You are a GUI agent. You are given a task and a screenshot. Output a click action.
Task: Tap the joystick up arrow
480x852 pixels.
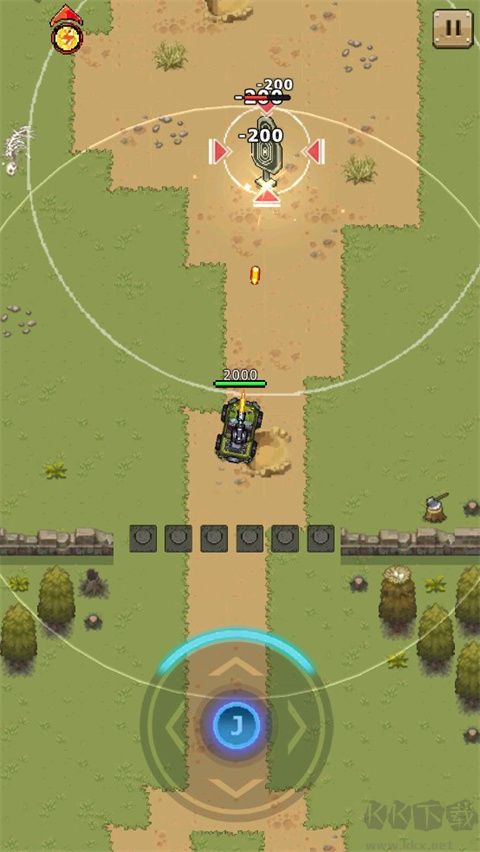235,667
